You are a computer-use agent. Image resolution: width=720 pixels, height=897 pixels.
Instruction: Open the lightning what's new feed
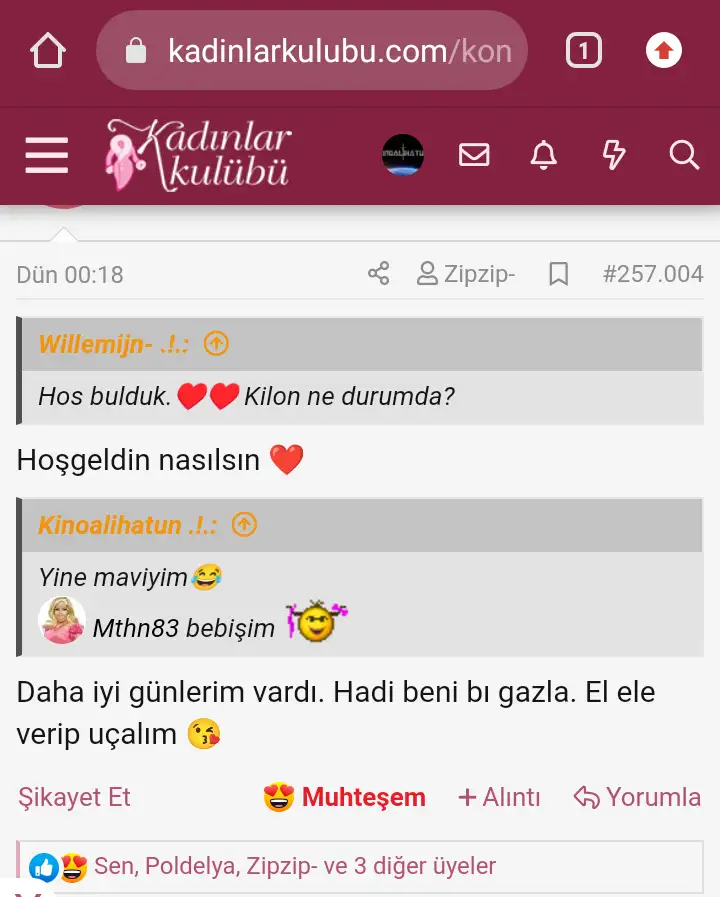click(x=614, y=155)
